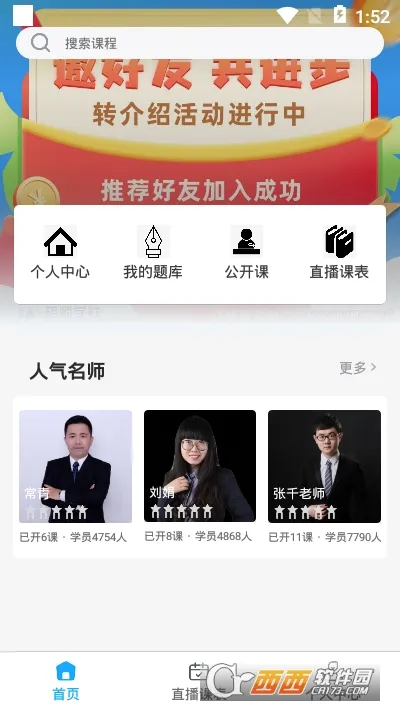This screenshot has width=400, height=711.
Task: Open the 直播课表 shortcut with books icon
Action: pyautogui.click(x=339, y=253)
